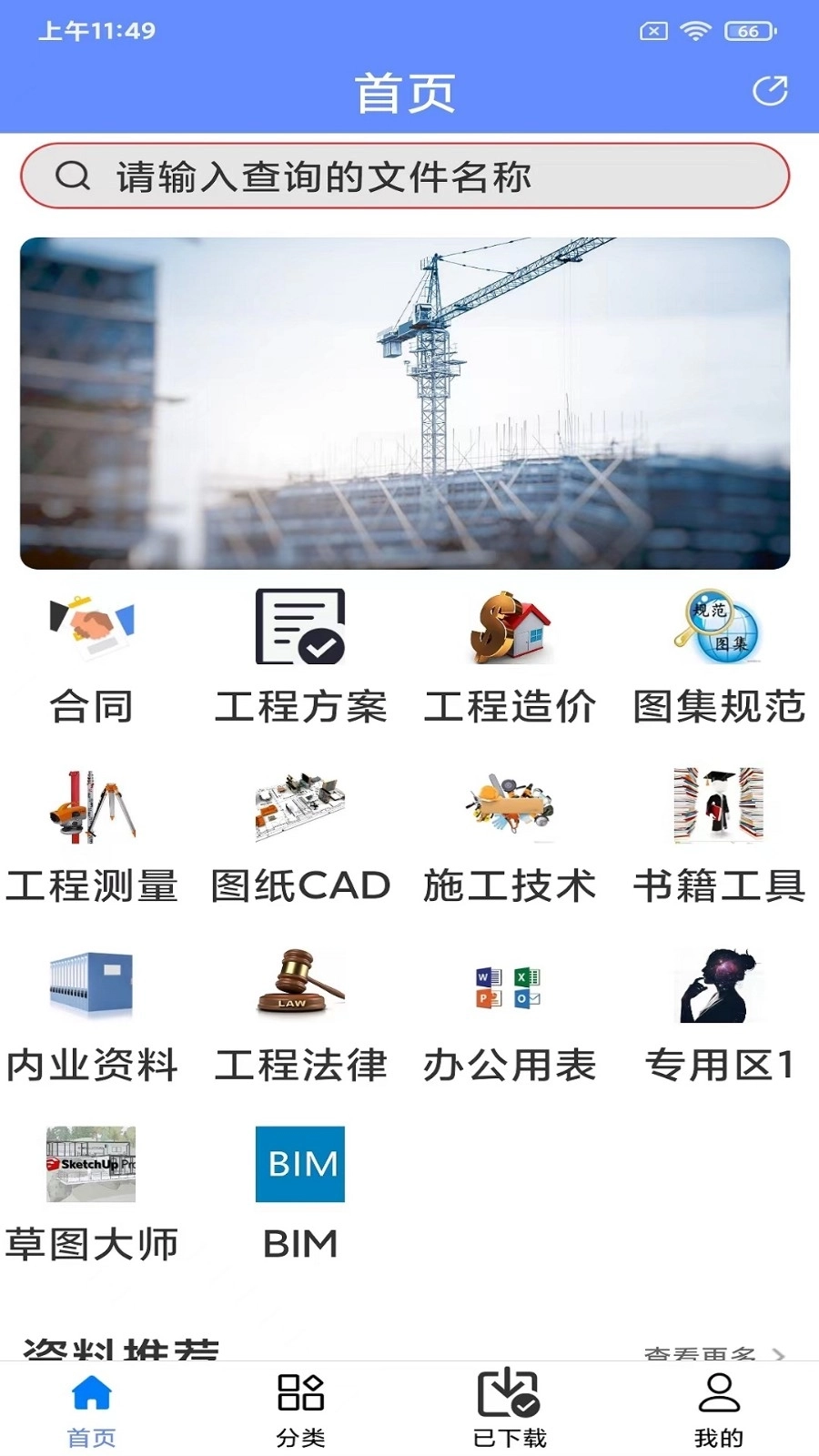Tap the 专用区1 special zone icon
The height and width of the screenshot is (1456, 819).
click(x=721, y=983)
